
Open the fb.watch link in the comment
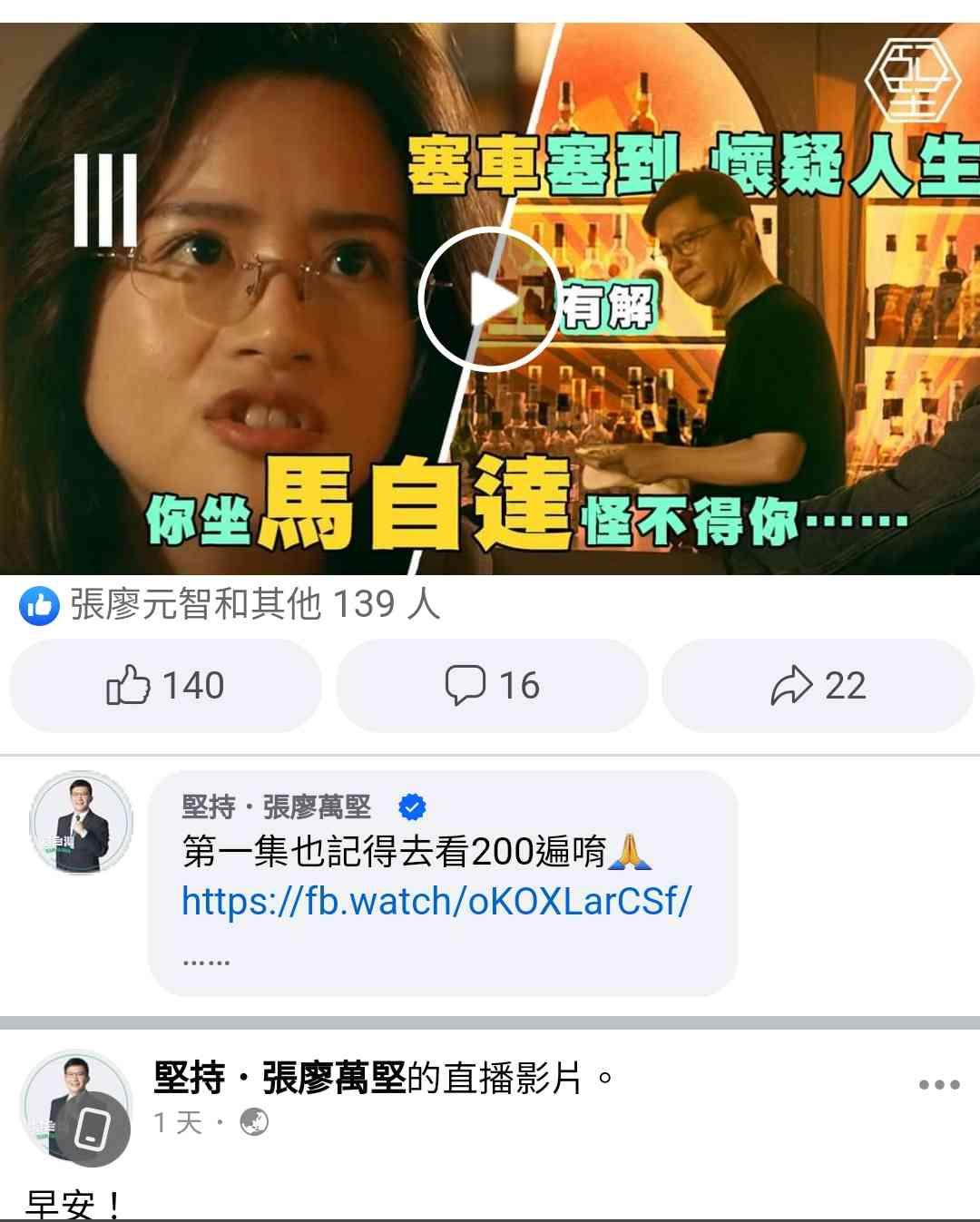[x=436, y=901]
